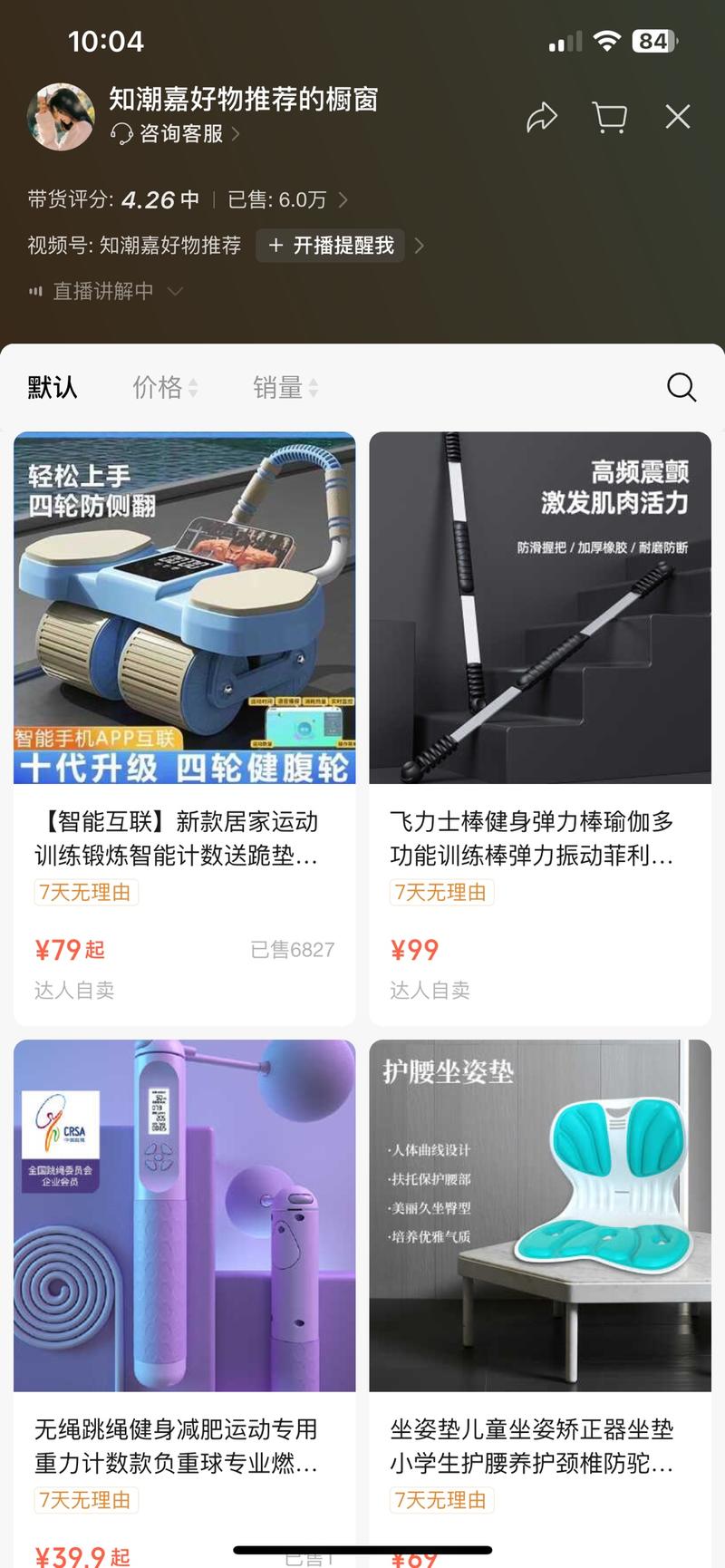Enable the 开播提醒我 broadcast reminder
The width and height of the screenshot is (725, 1568).
tap(332, 245)
